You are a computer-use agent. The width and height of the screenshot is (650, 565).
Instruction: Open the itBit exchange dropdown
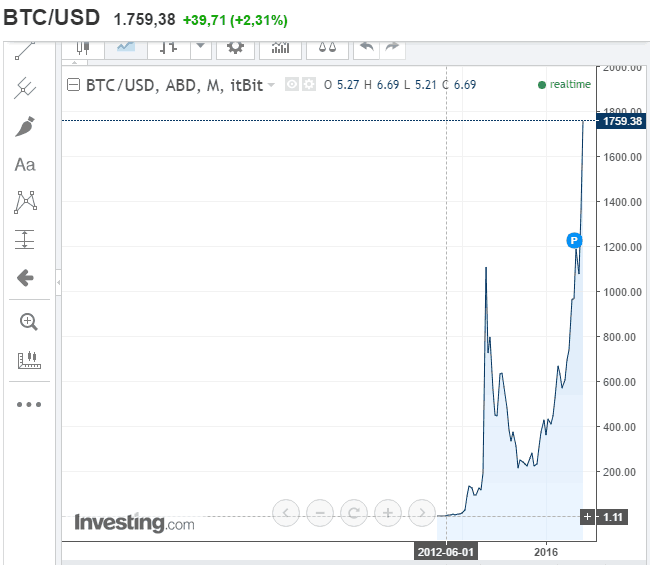[271, 85]
